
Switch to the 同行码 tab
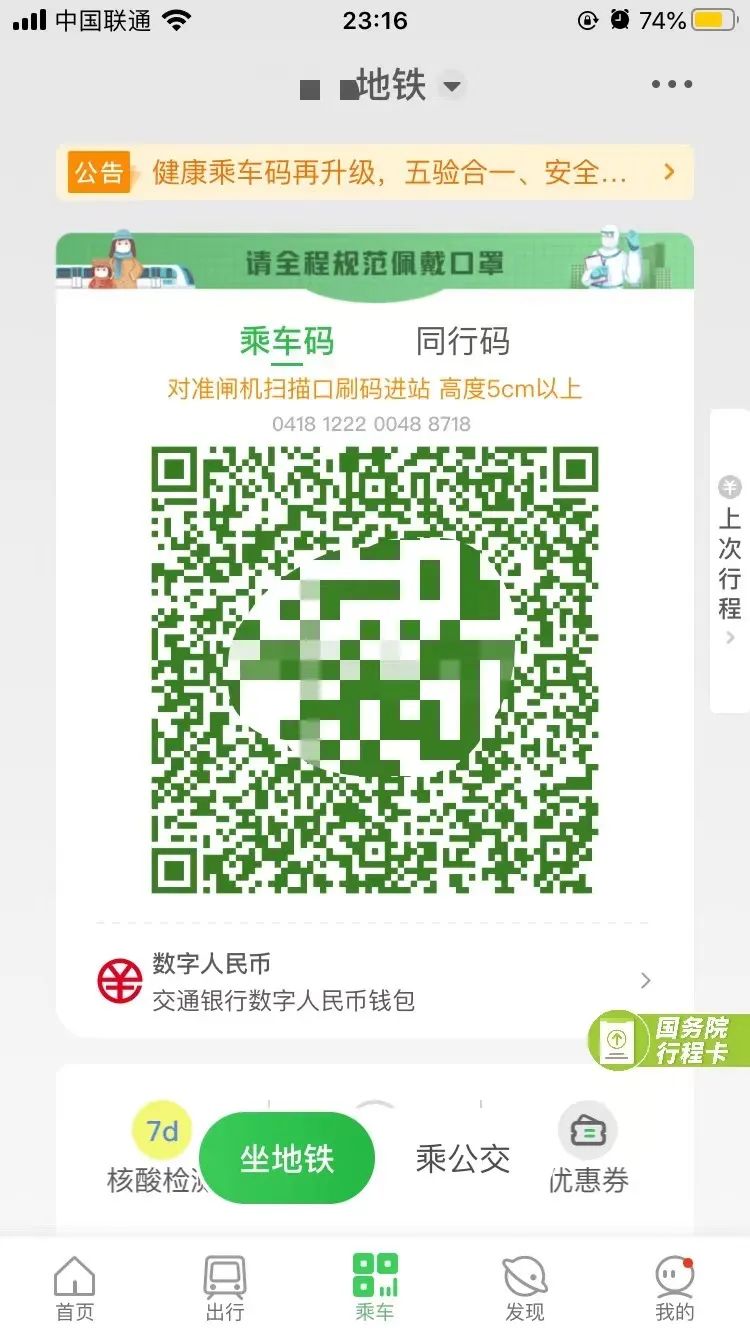[464, 342]
